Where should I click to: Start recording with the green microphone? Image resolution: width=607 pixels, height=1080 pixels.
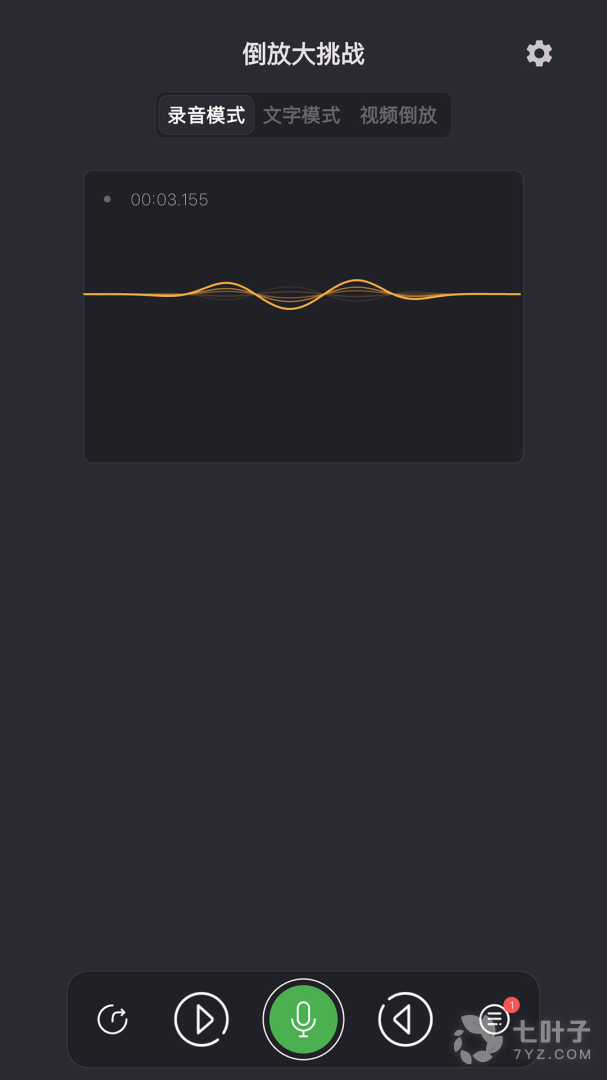[303, 1019]
